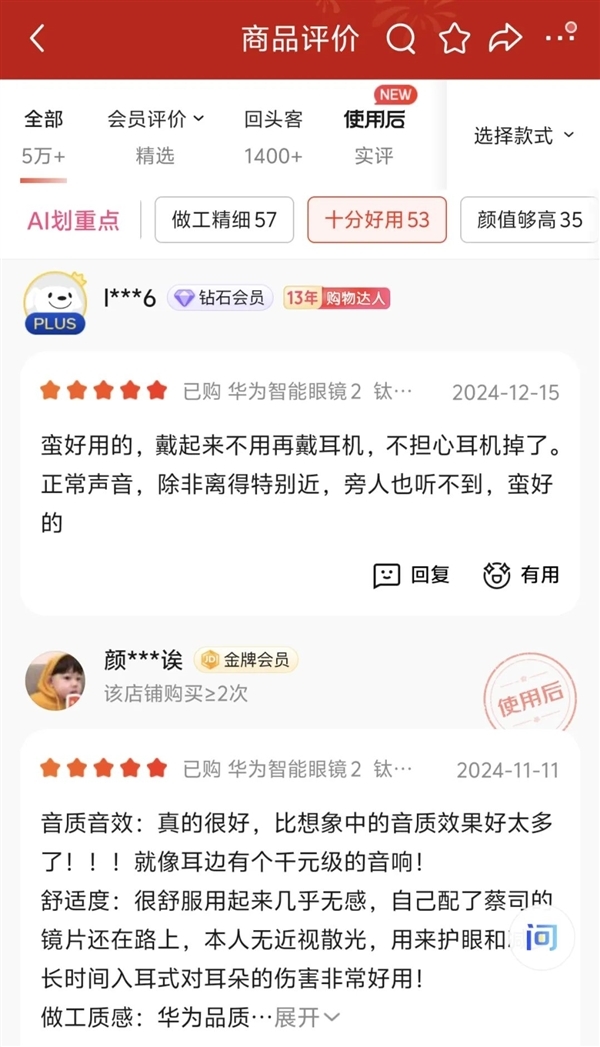Favorite this product with the star icon

(454, 39)
